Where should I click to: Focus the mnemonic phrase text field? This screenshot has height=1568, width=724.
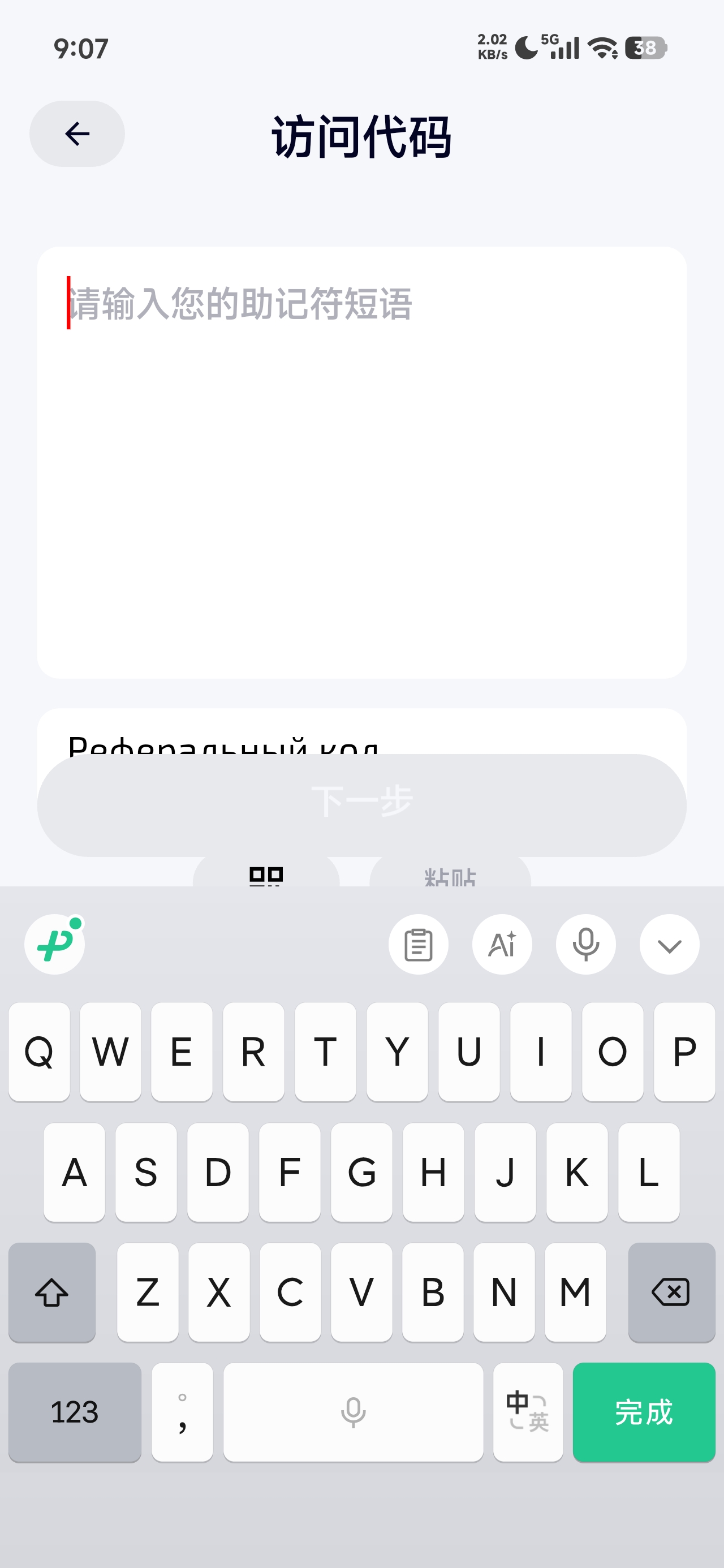pyautogui.click(x=361, y=463)
